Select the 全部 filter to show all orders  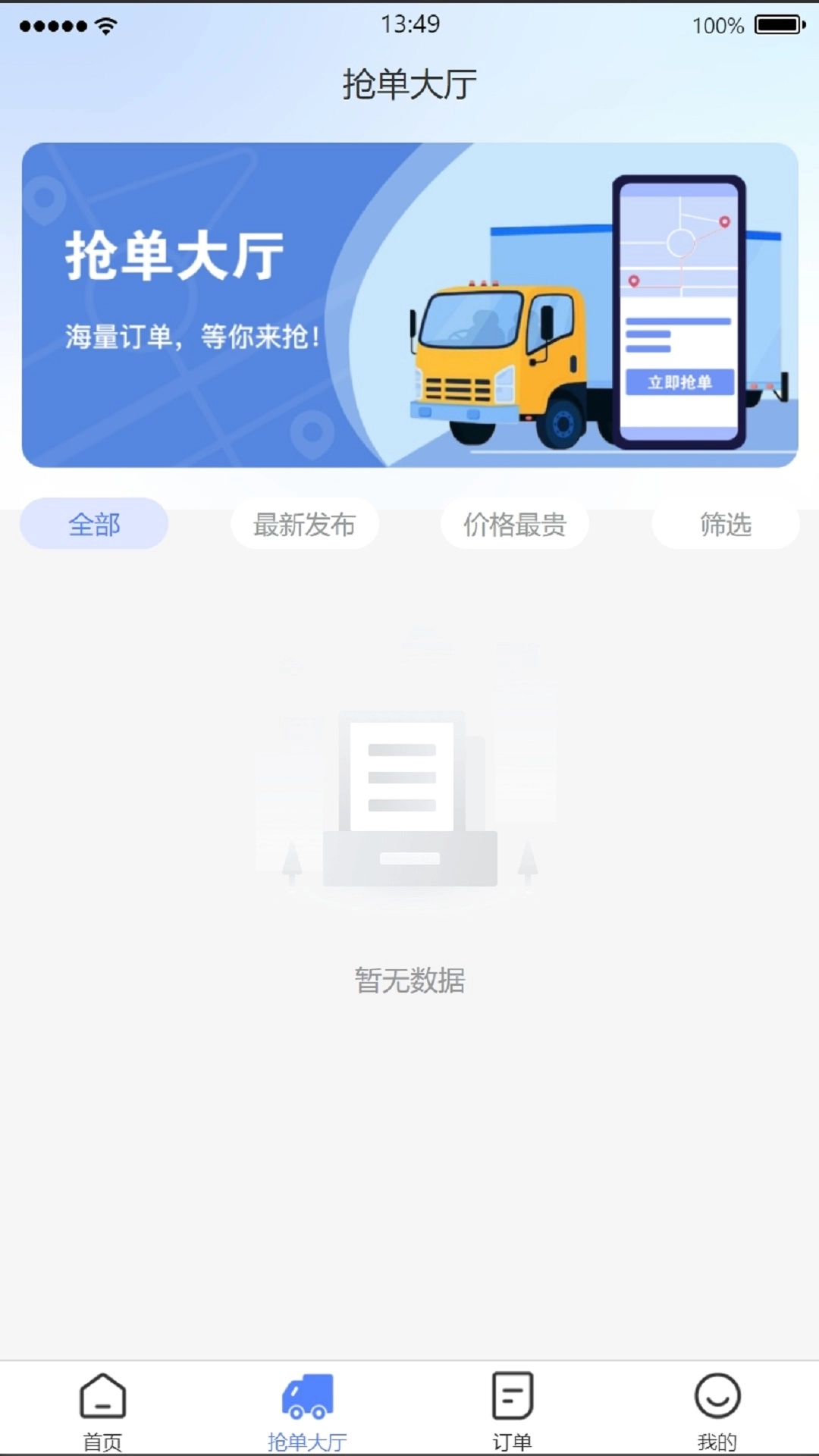click(x=93, y=523)
